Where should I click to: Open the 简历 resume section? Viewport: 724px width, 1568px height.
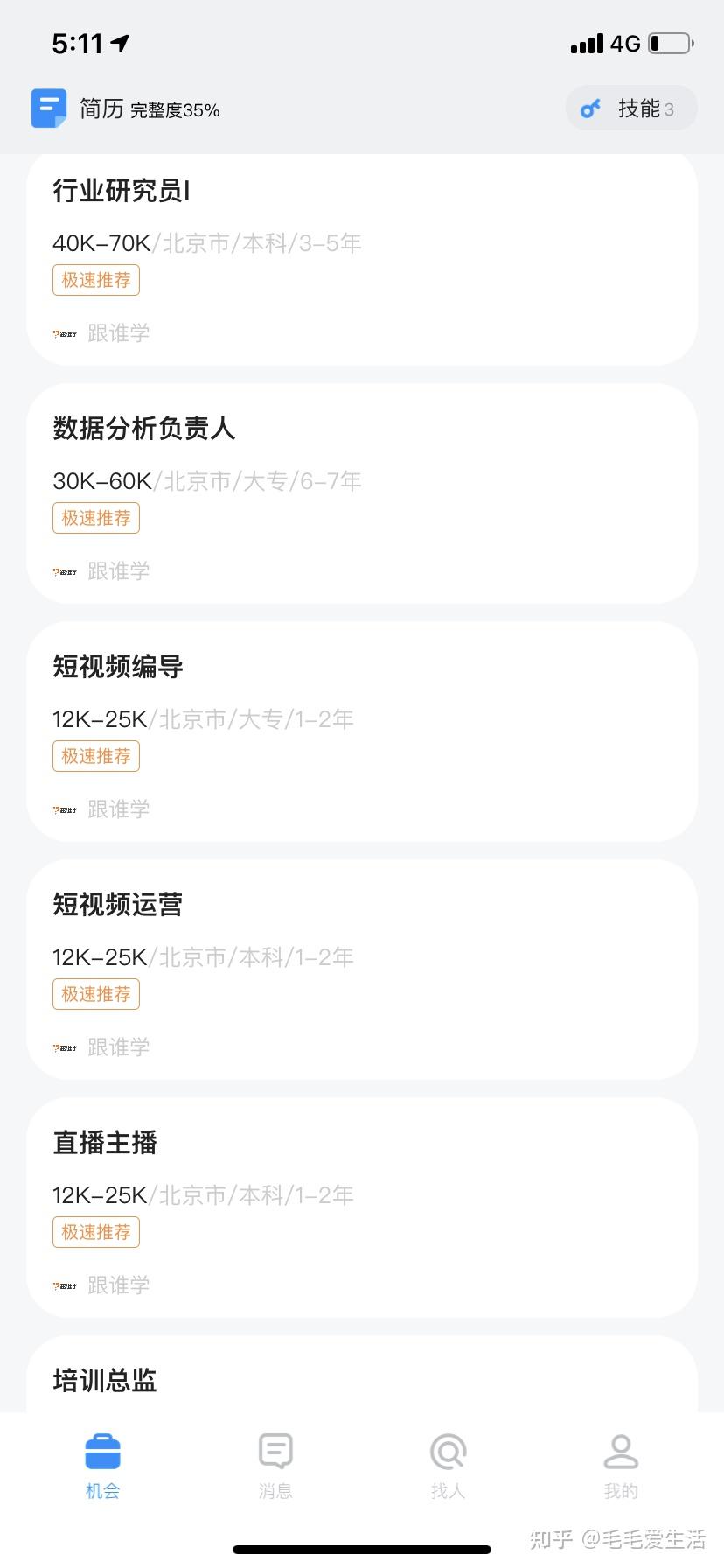point(125,109)
